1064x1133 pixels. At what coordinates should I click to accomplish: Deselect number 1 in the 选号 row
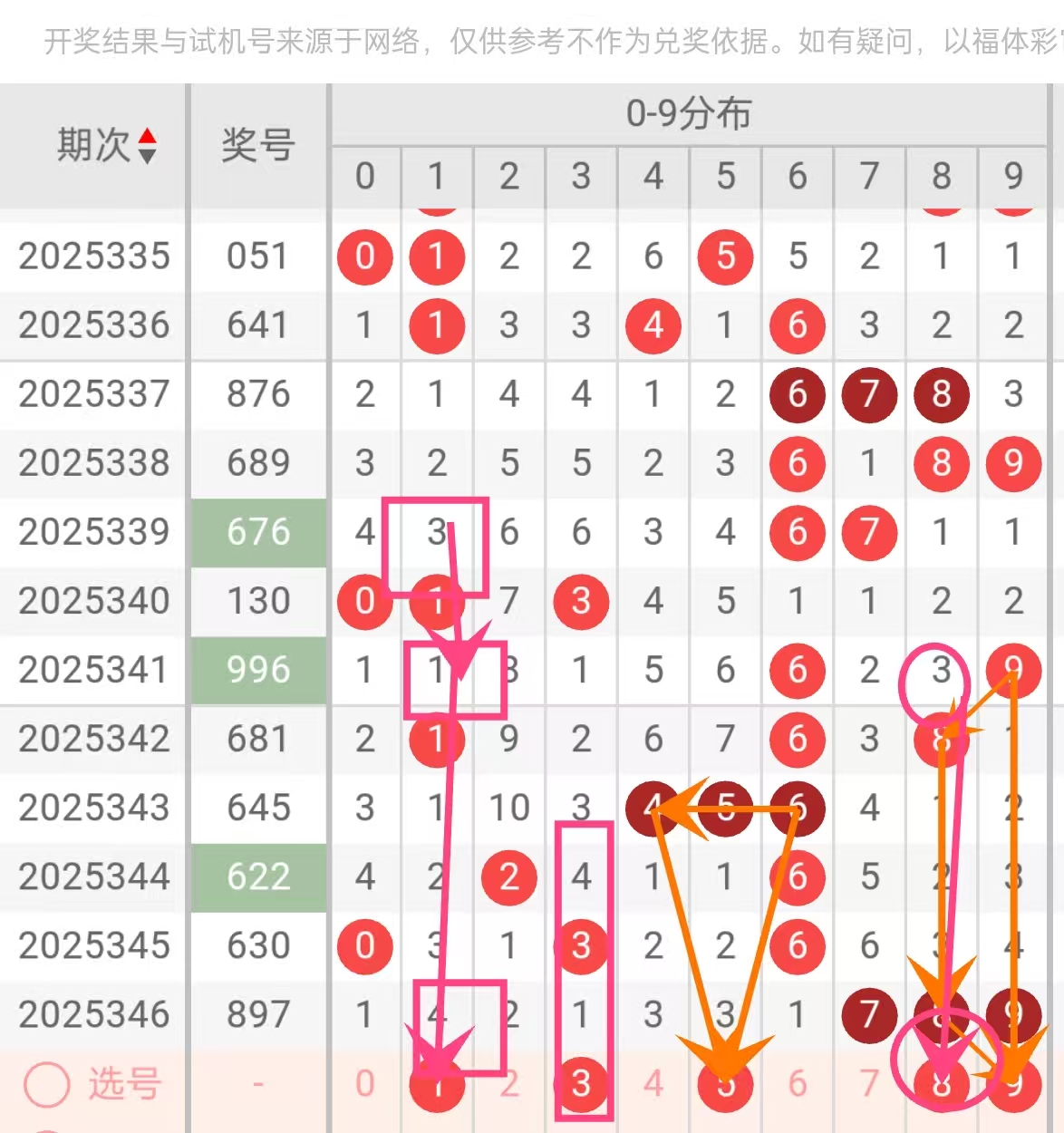[437, 1084]
